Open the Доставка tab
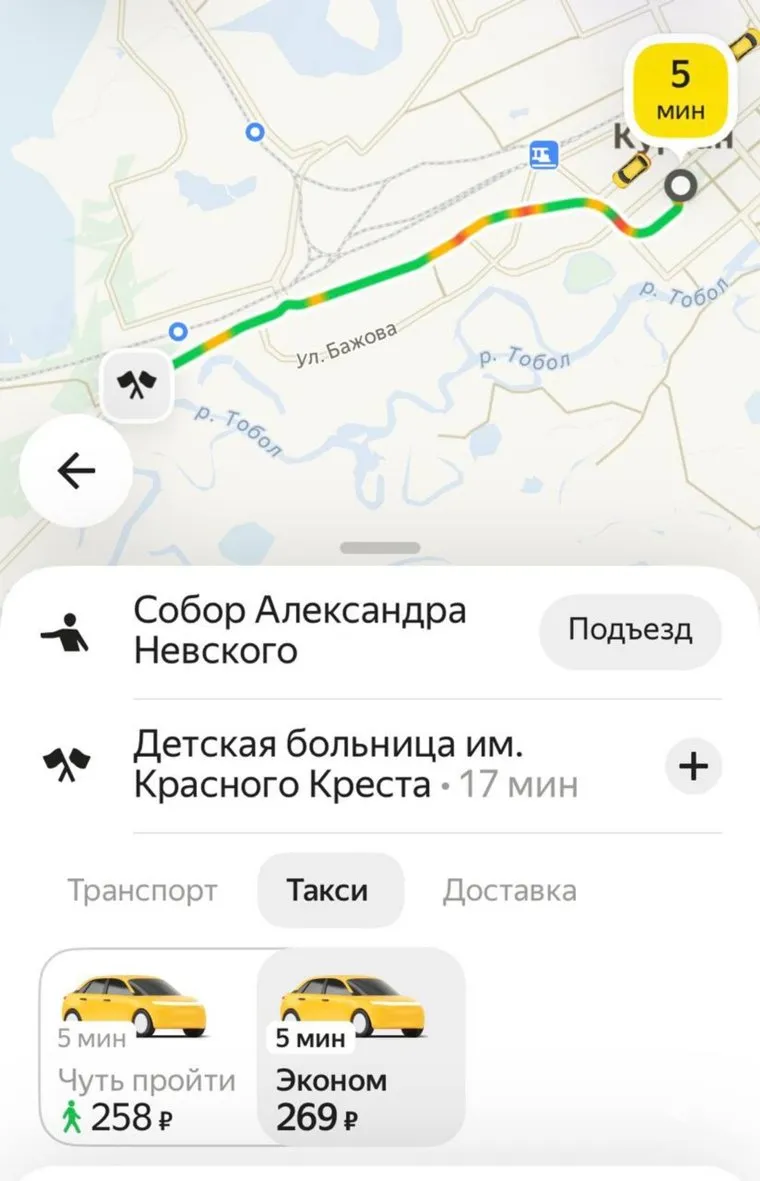 509,890
